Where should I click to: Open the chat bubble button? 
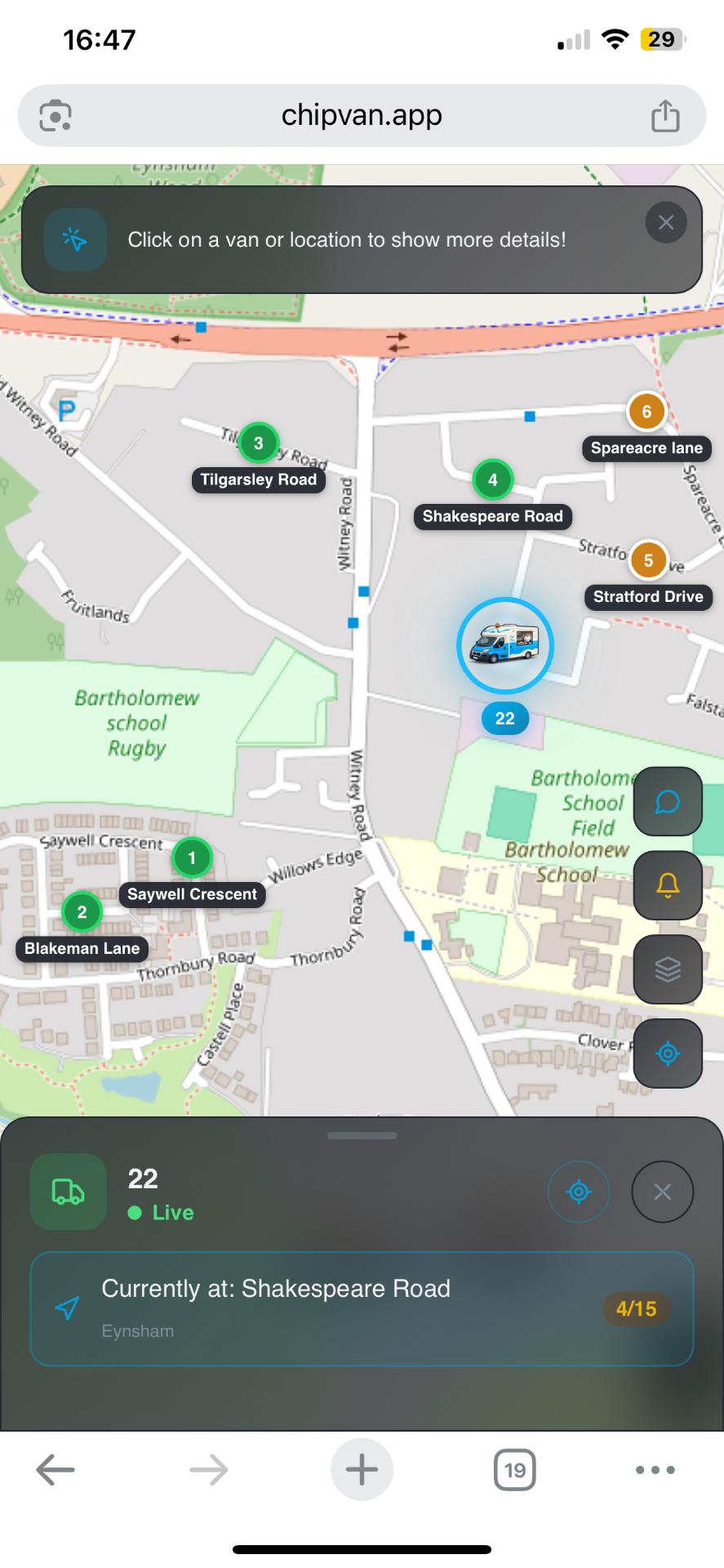point(668,802)
